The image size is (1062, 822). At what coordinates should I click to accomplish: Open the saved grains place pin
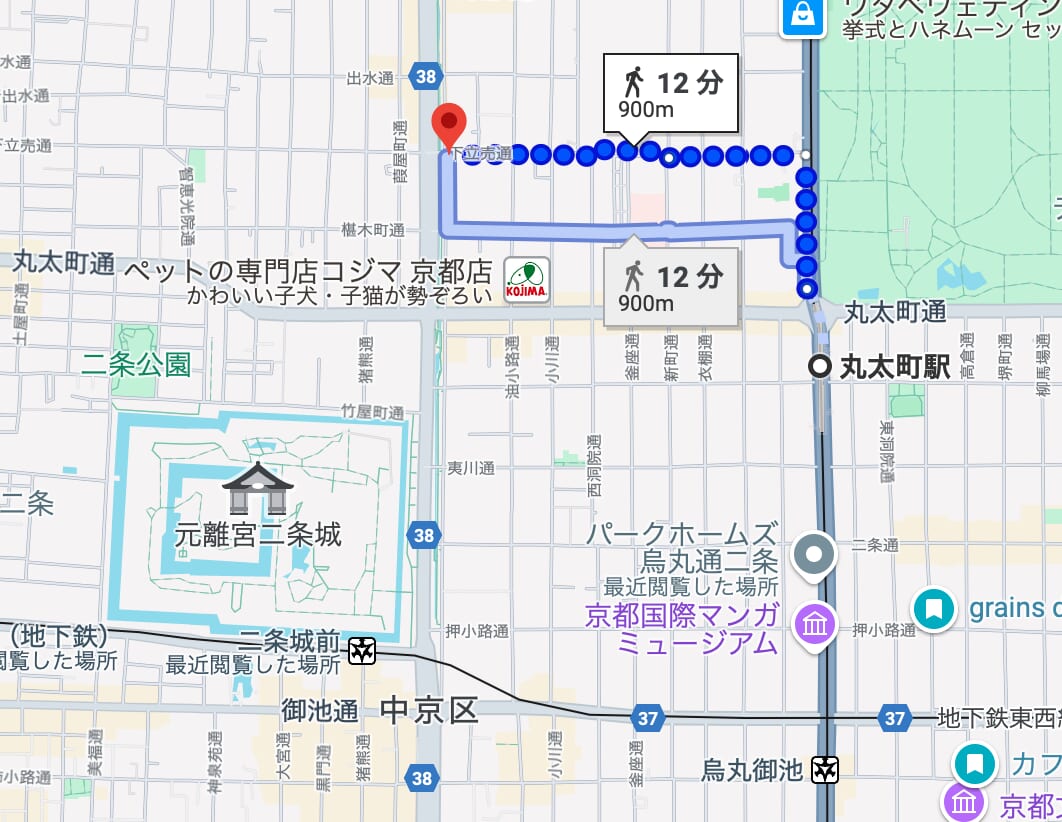(934, 607)
